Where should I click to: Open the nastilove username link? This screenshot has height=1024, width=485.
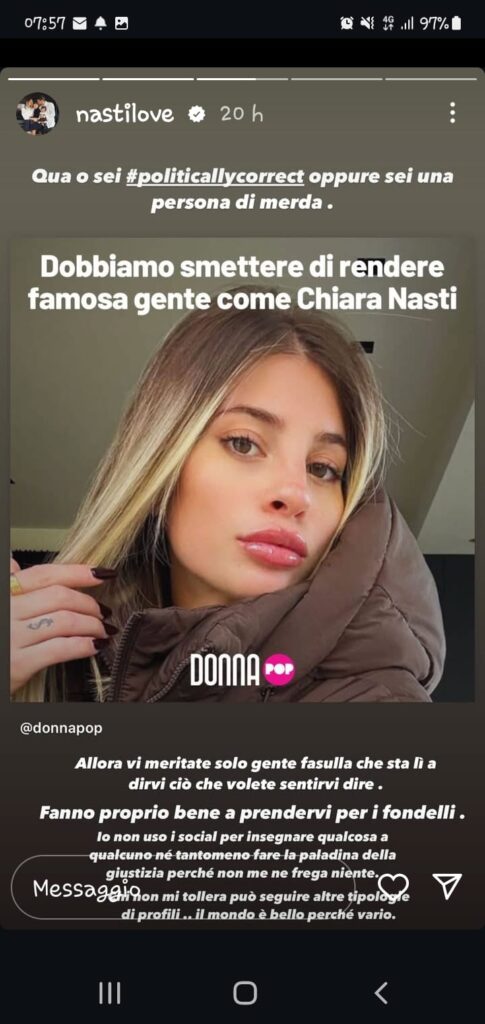(125, 114)
